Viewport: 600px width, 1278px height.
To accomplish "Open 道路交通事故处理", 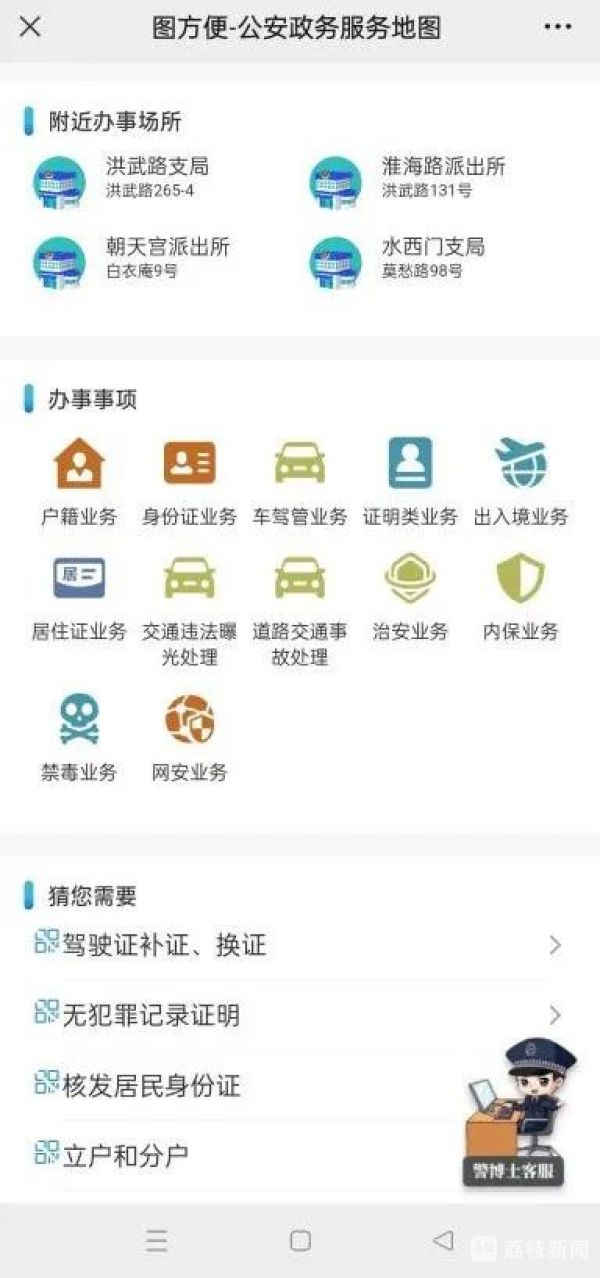I will pos(299,605).
